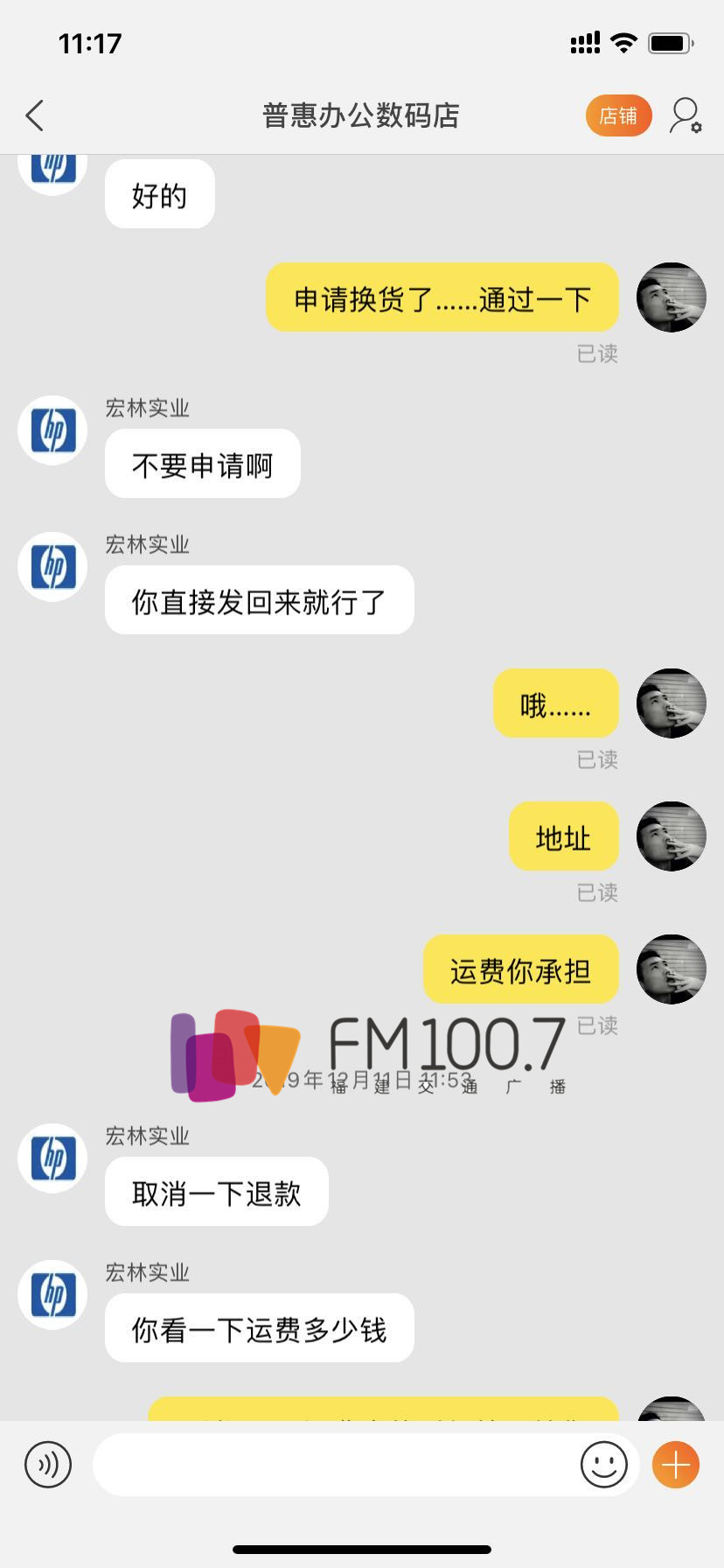
Task: Tap the back arrow to leave chat
Action: click(34, 115)
